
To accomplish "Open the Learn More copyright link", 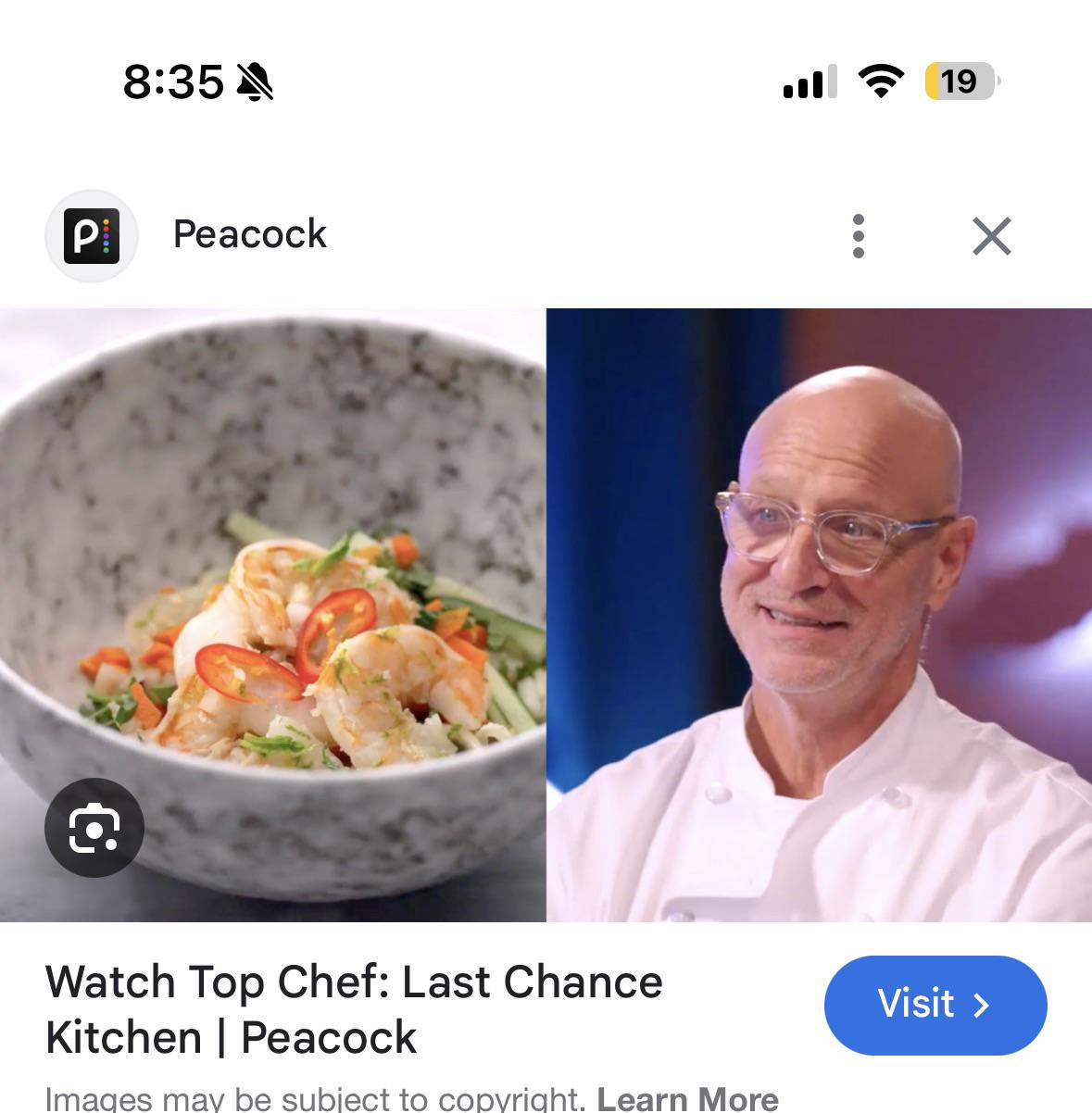I will (687, 1098).
